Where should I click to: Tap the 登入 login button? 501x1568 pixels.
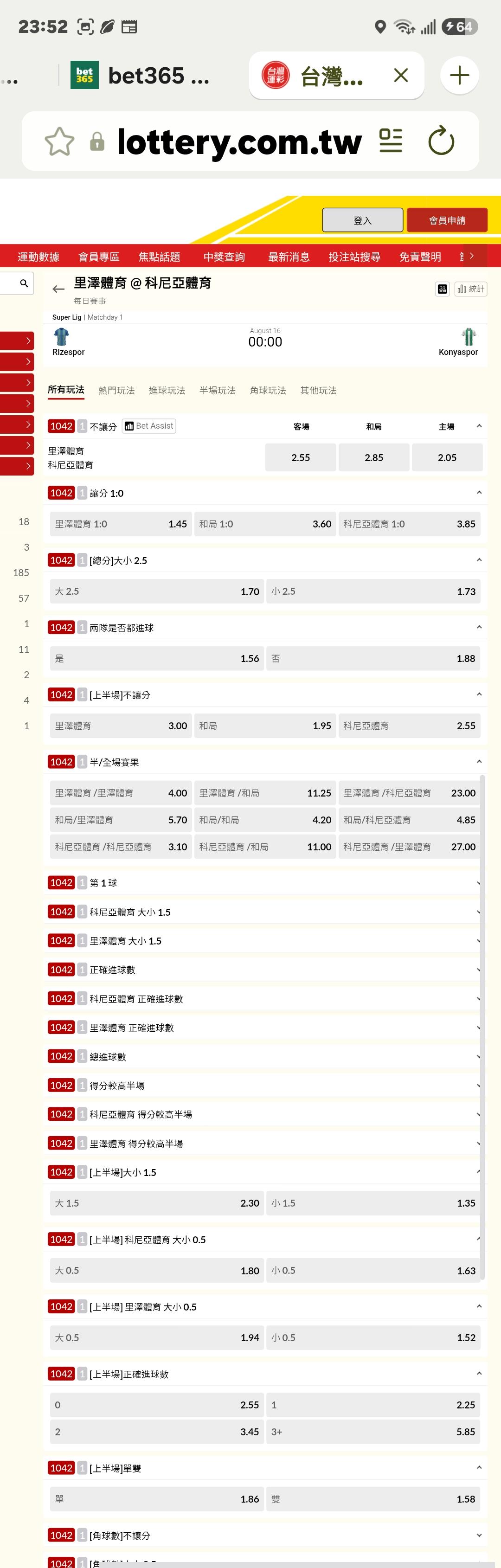[362, 220]
